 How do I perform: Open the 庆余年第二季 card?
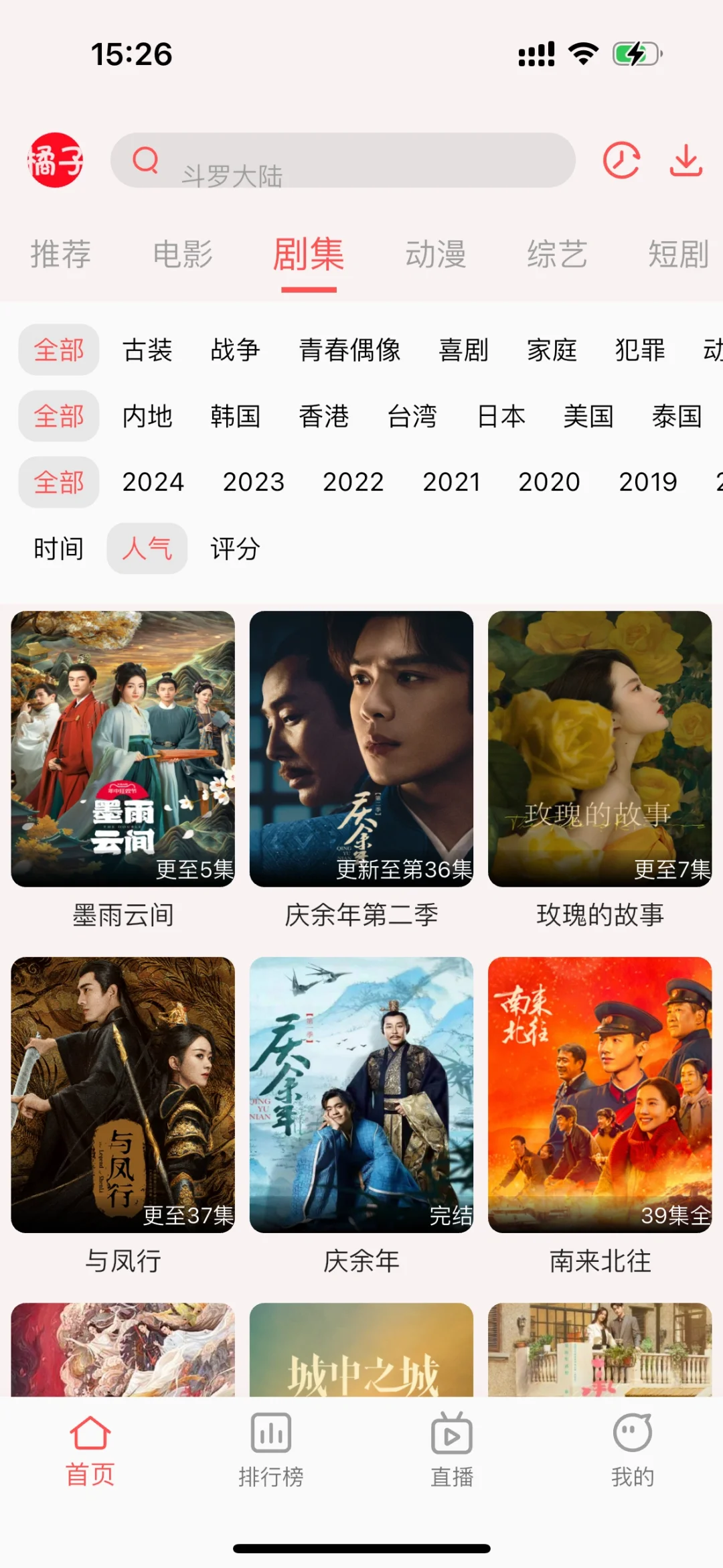(361, 749)
